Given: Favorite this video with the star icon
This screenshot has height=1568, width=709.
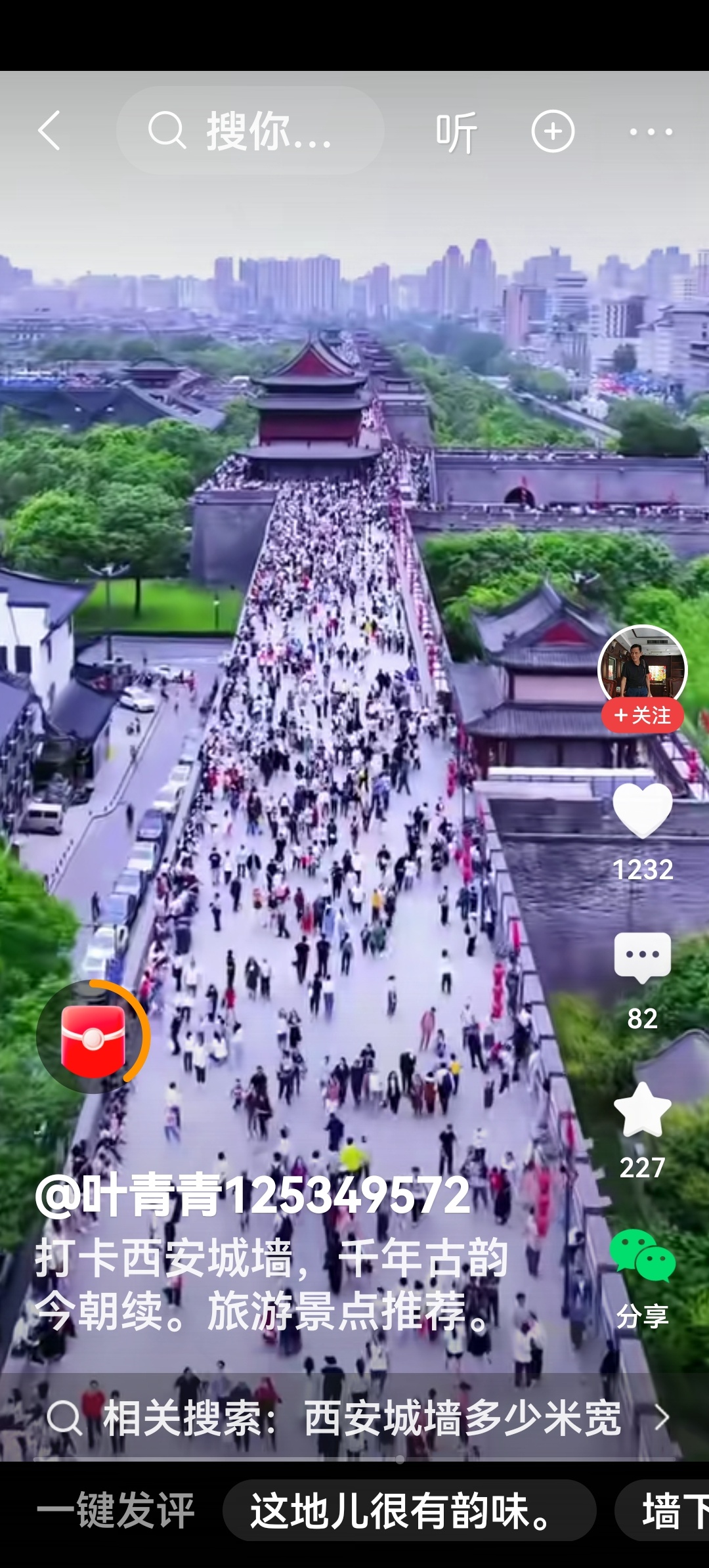Looking at the screenshot, I should click(x=642, y=1110).
